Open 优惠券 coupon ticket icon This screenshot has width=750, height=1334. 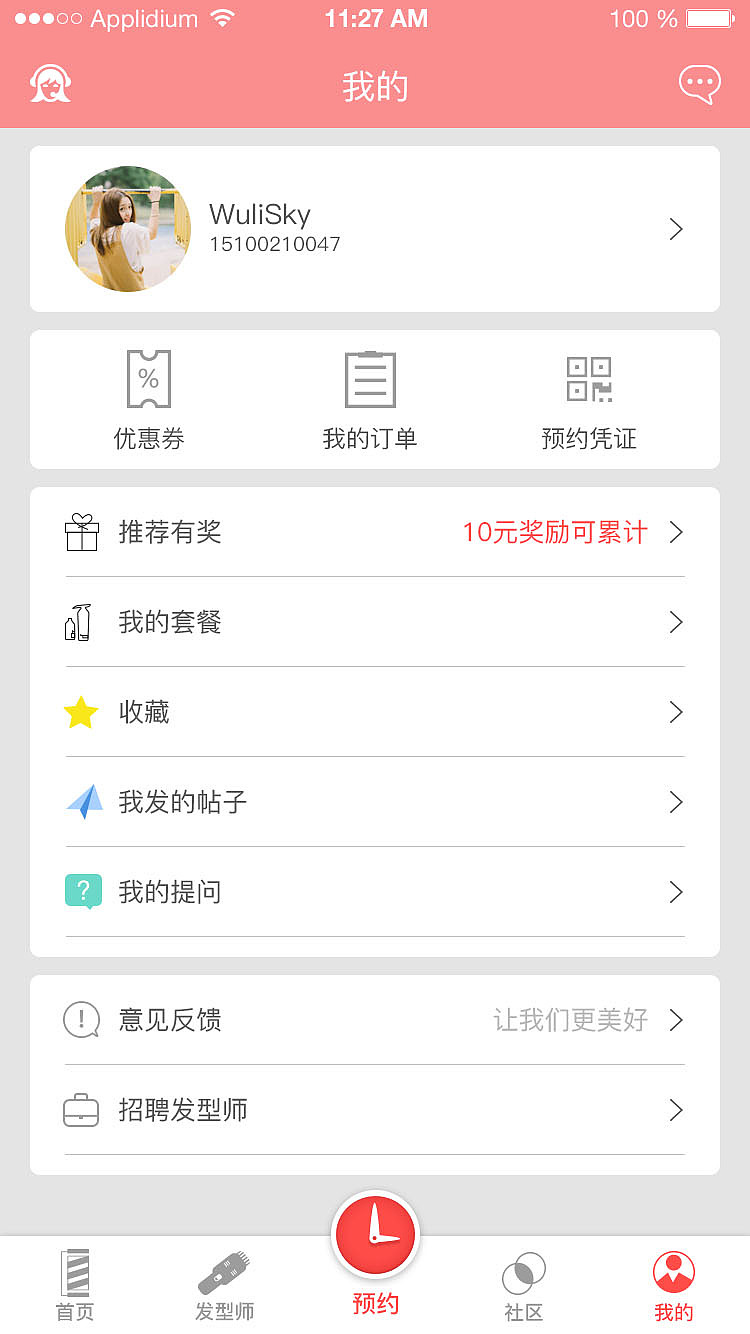pyautogui.click(x=148, y=379)
